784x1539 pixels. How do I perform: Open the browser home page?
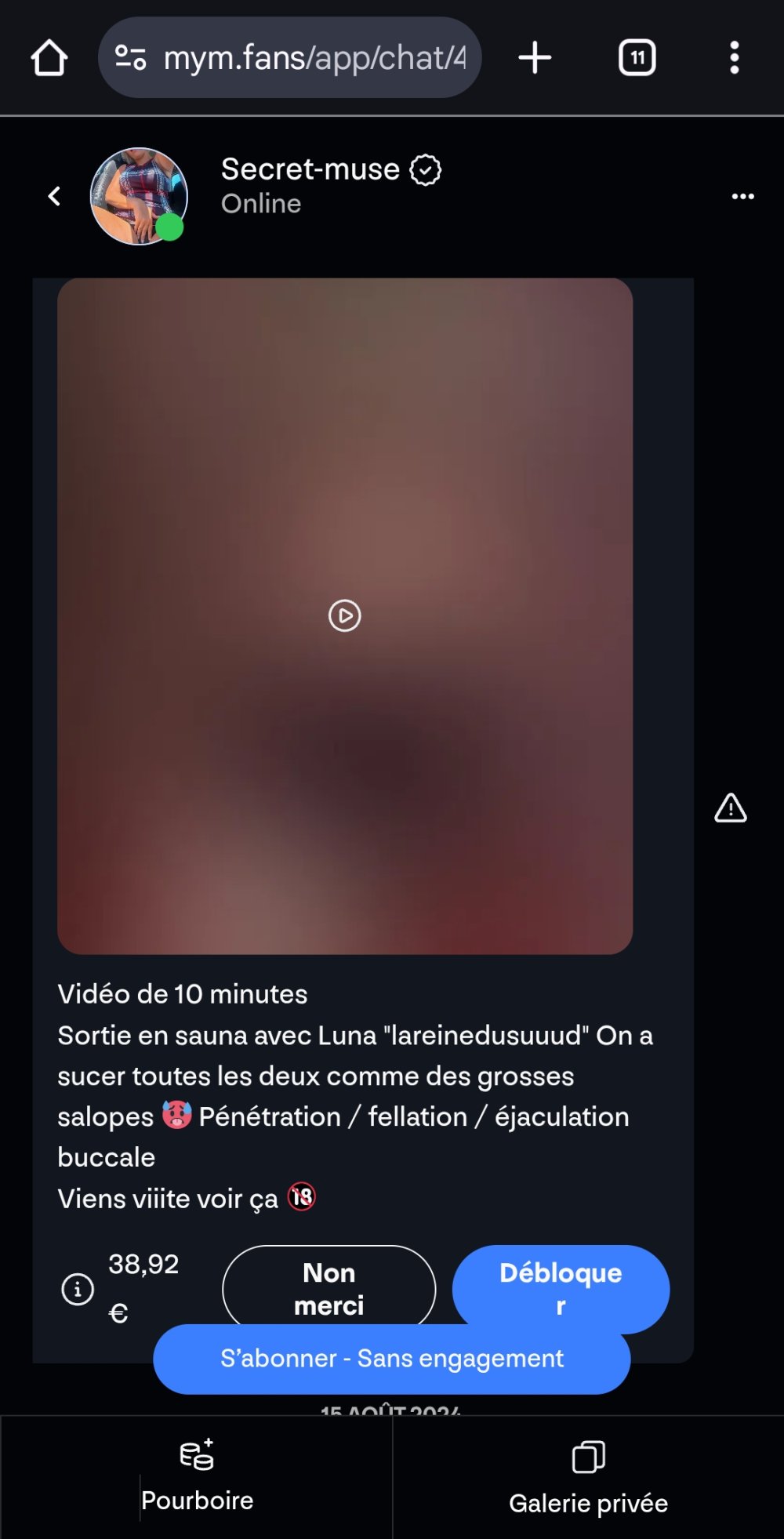coord(49,58)
